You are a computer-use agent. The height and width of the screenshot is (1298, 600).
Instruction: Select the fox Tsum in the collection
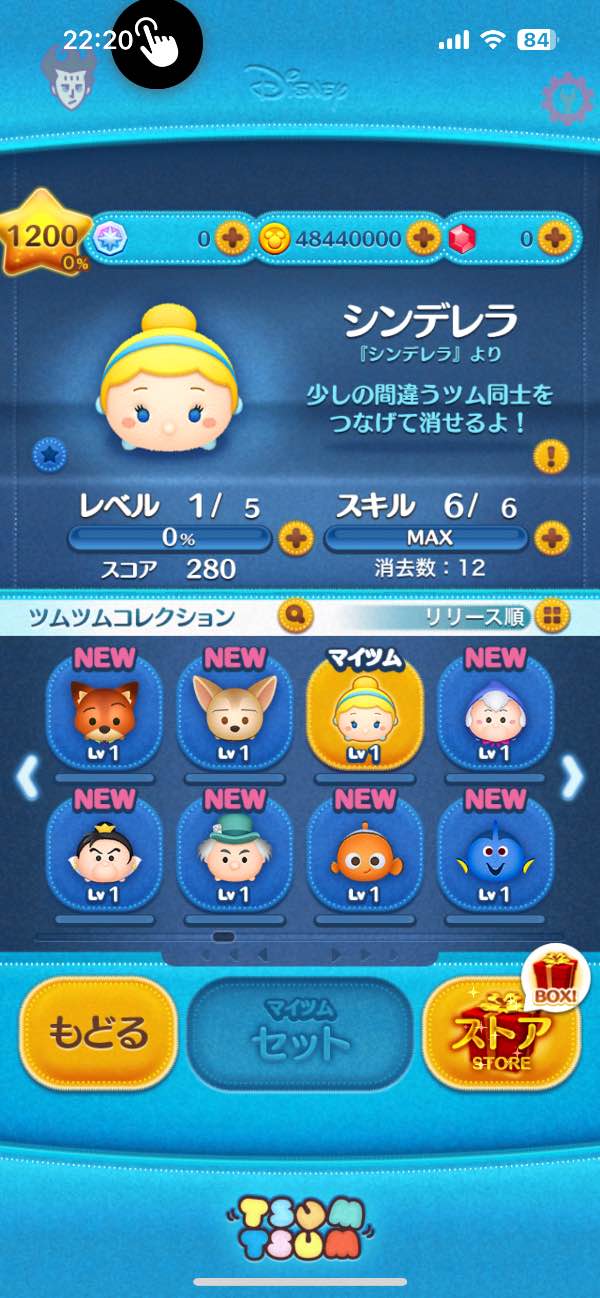point(104,714)
